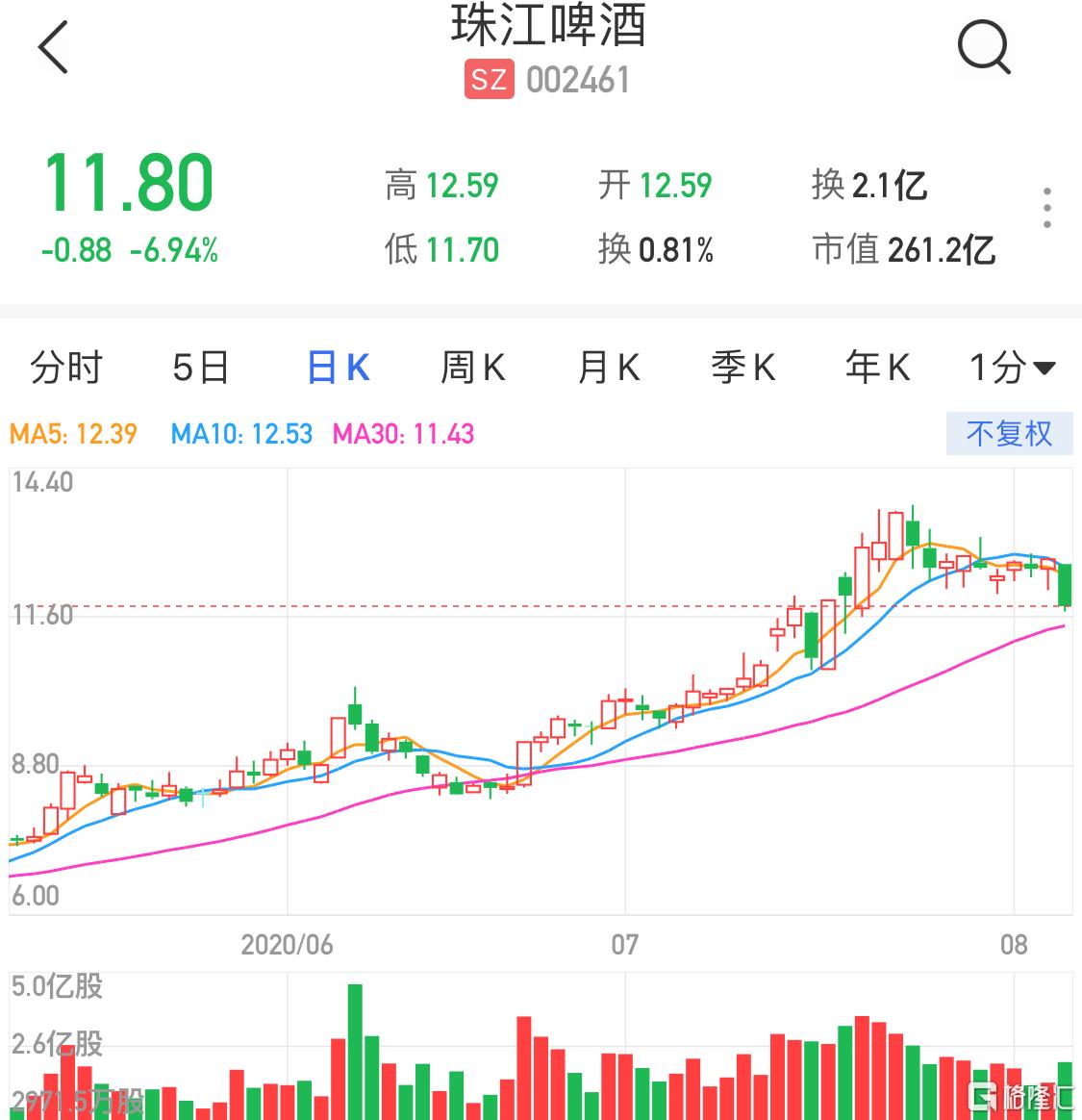Open stock search magnifier icon
Screen dimensions: 1082x1120
(x=984, y=47)
